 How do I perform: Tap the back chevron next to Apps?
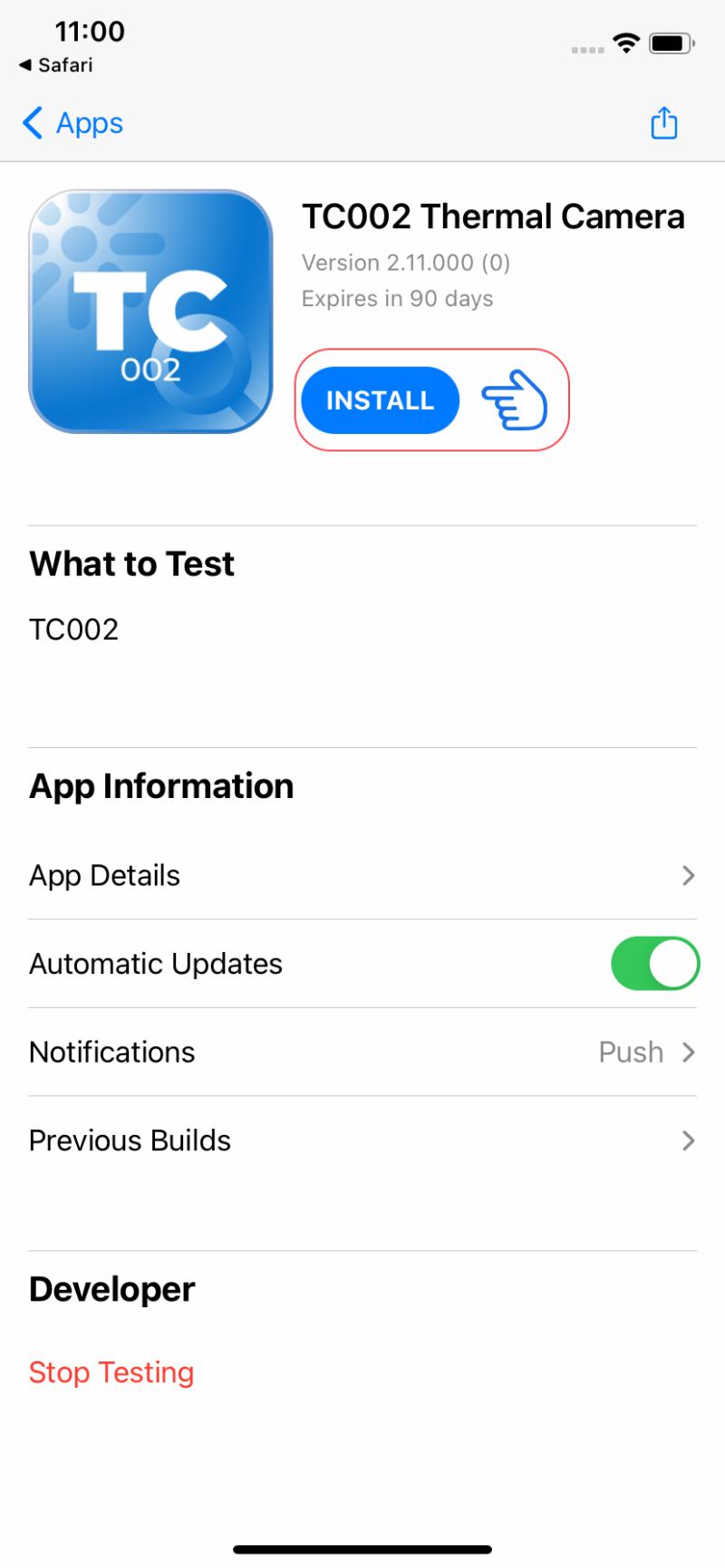(x=33, y=122)
